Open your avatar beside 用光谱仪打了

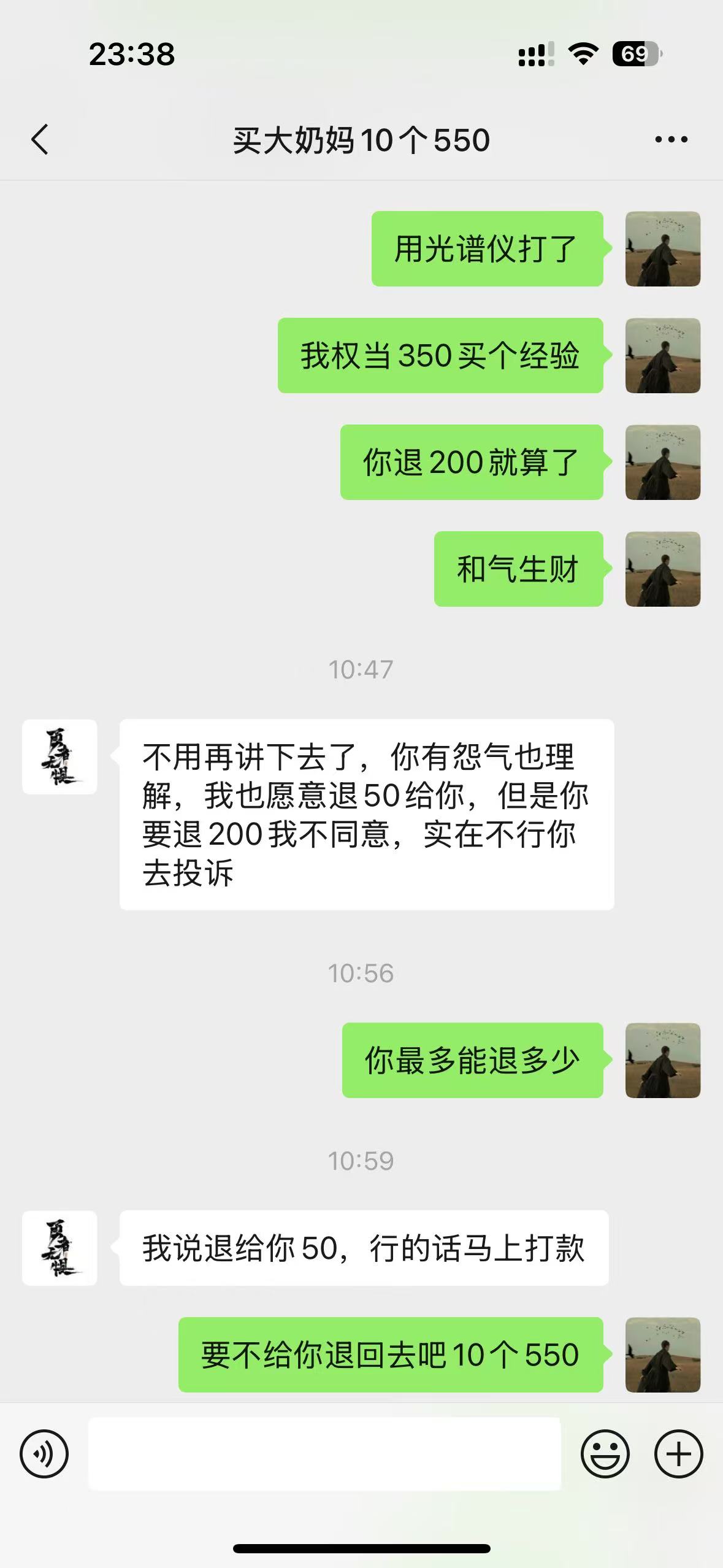(662, 249)
